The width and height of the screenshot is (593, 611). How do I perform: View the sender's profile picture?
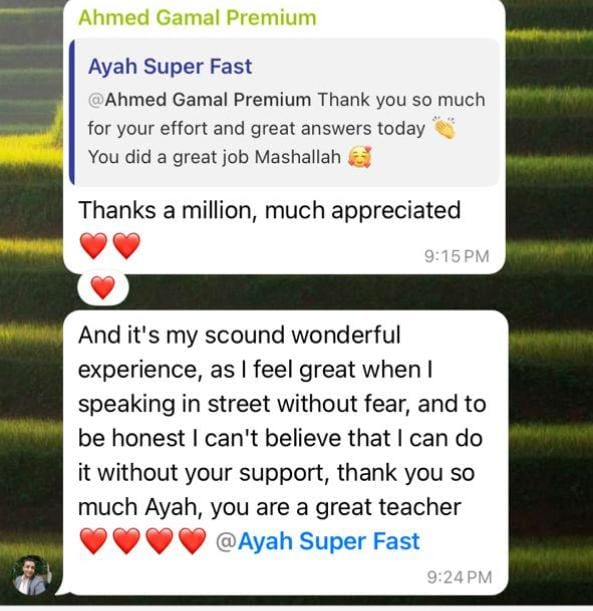[x=32, y=576]
